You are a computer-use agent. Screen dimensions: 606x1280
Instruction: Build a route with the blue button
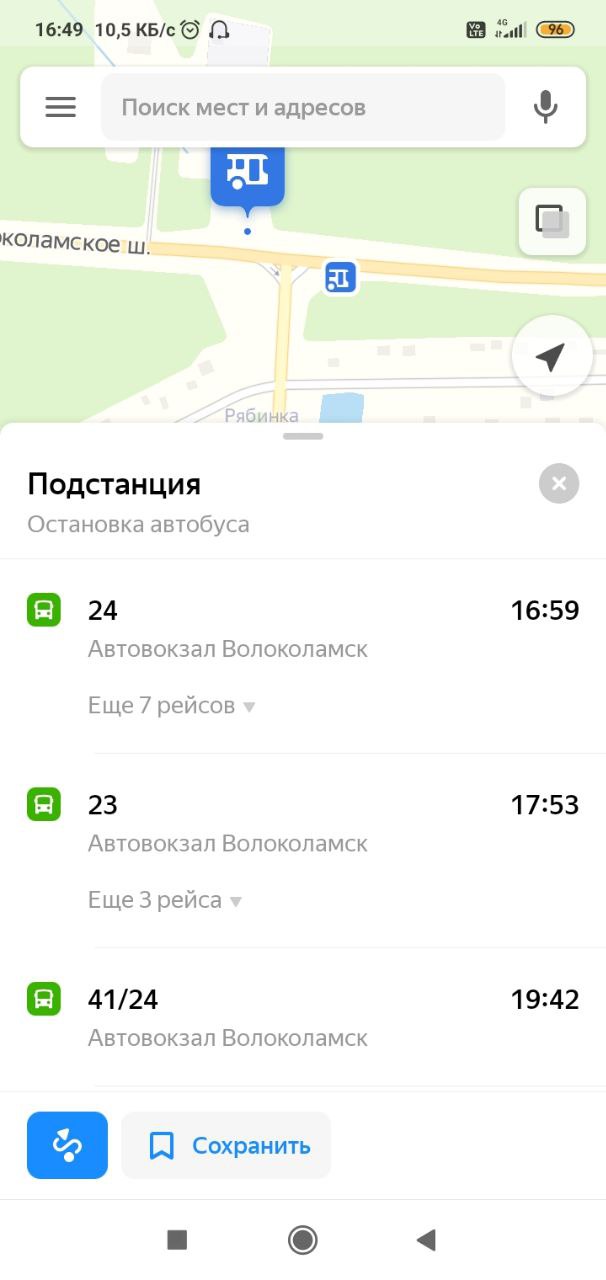pos(67,1145)
